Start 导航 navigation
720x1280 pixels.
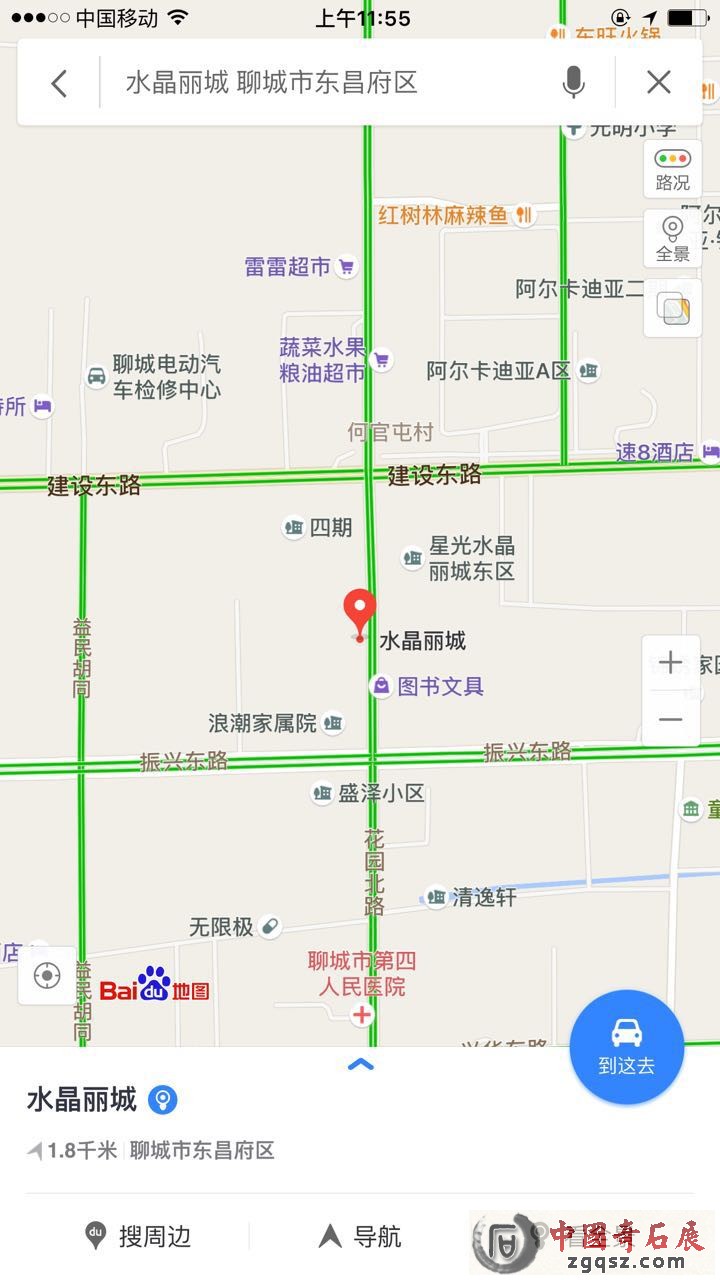coord(360,1236)
